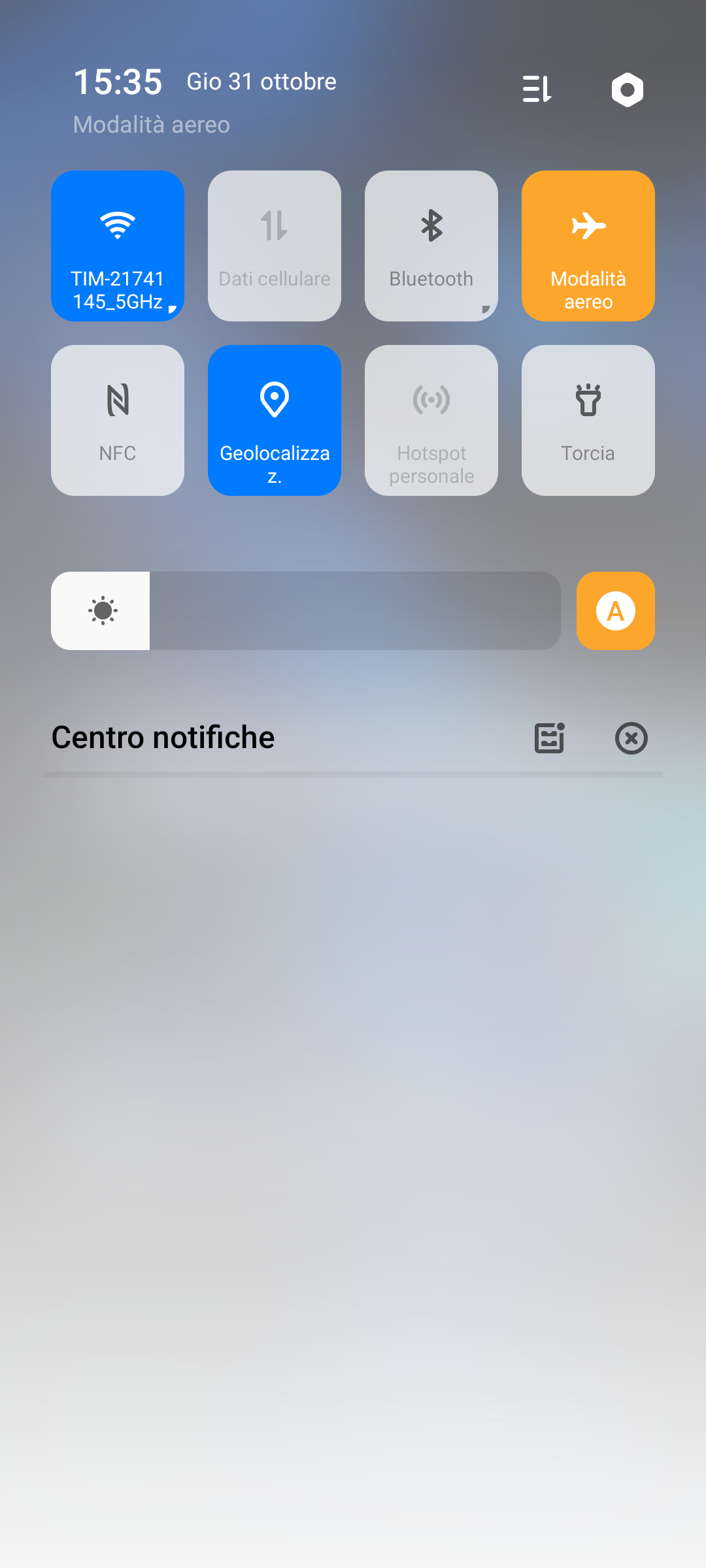Turn on Bluetooth
Image resolution: width=706 pixels, height=1568 pixels.
coord(431,246)
